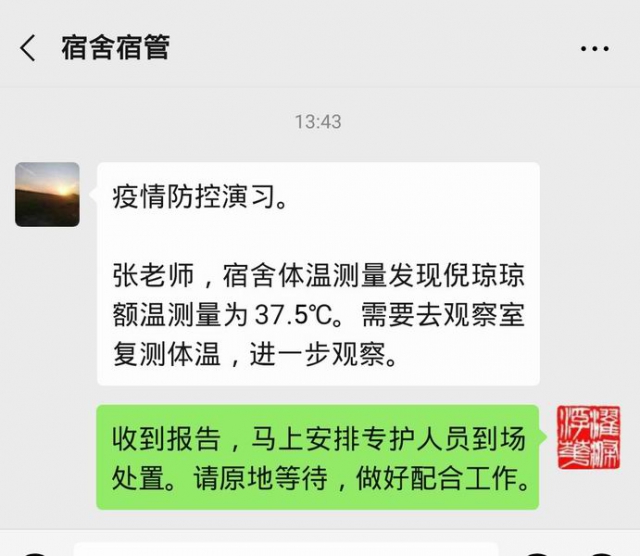Viewport: 640px width, 556px height.
Task: Open the sunset avatar sender's profile
Action: pyautogui.click(x=47, y=194)
